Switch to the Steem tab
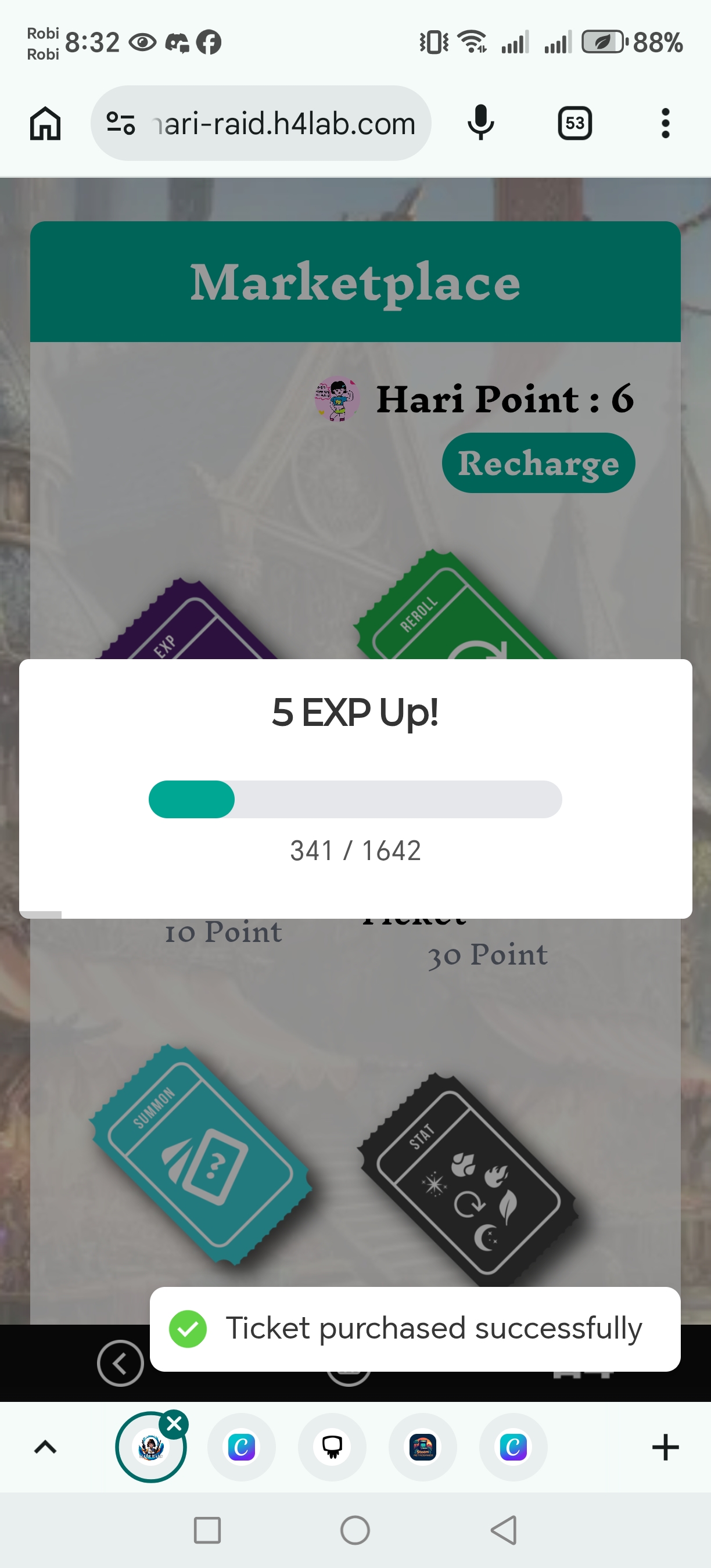 click(422, 1447)
